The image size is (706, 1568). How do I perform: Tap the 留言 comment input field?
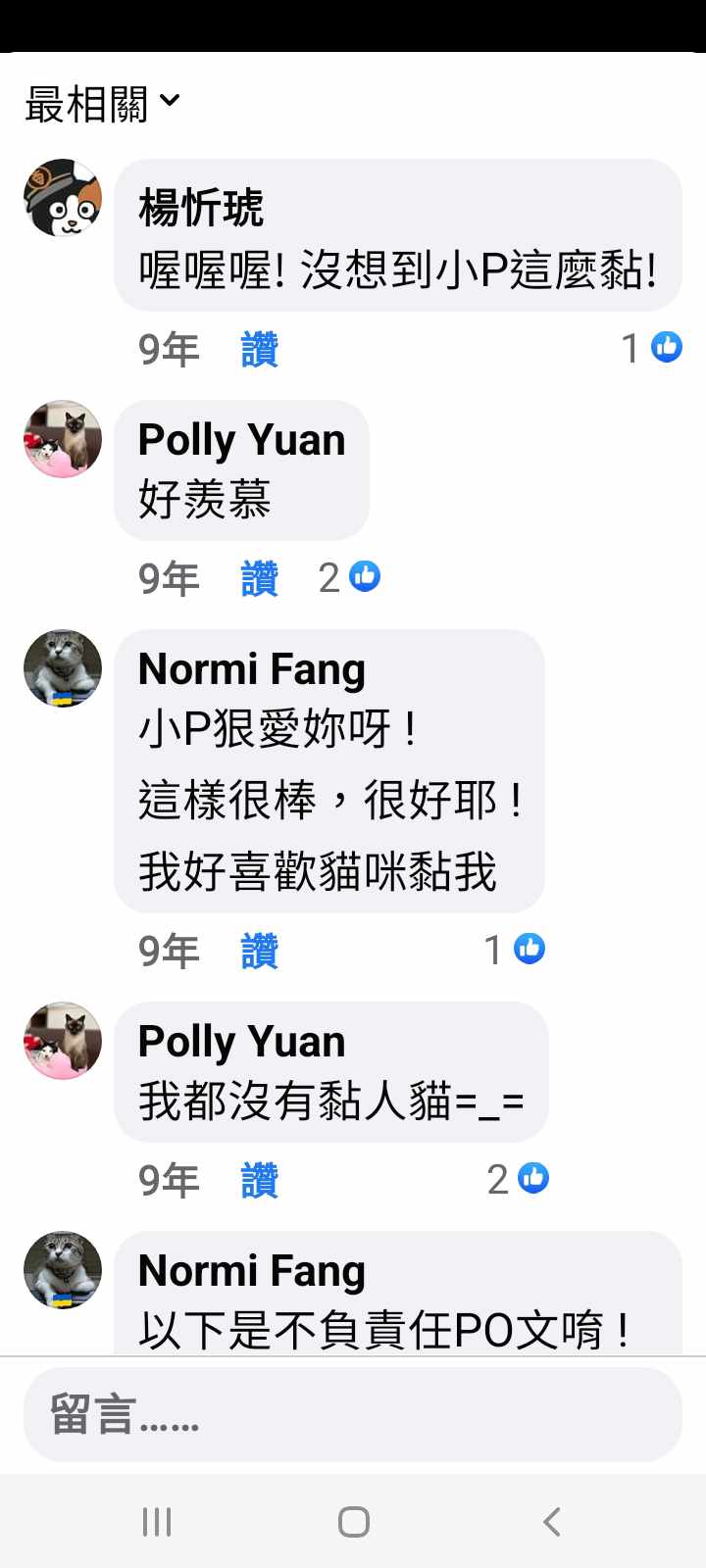pos(353,1414)
